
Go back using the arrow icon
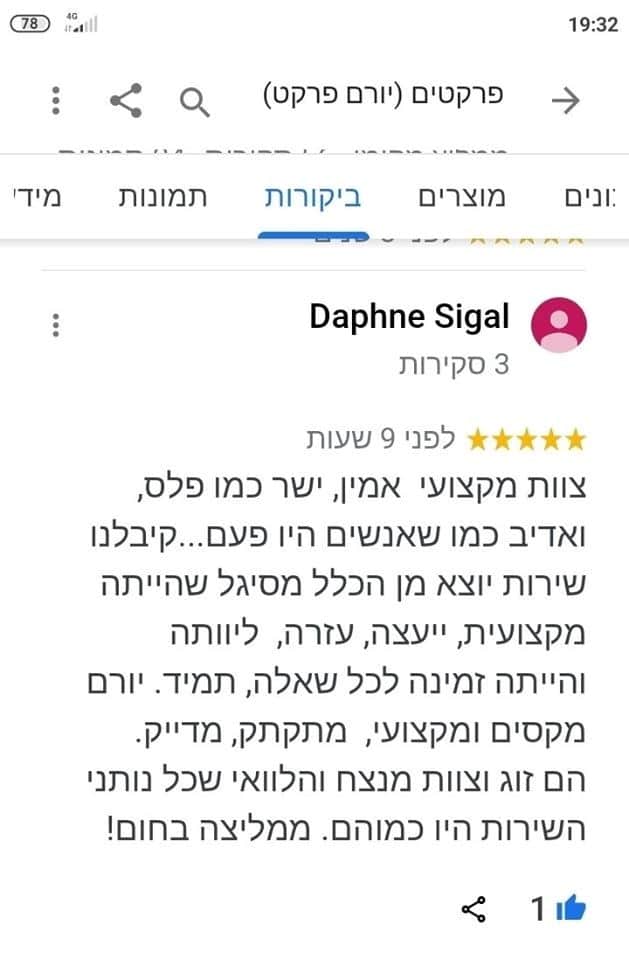click(566, 99)
